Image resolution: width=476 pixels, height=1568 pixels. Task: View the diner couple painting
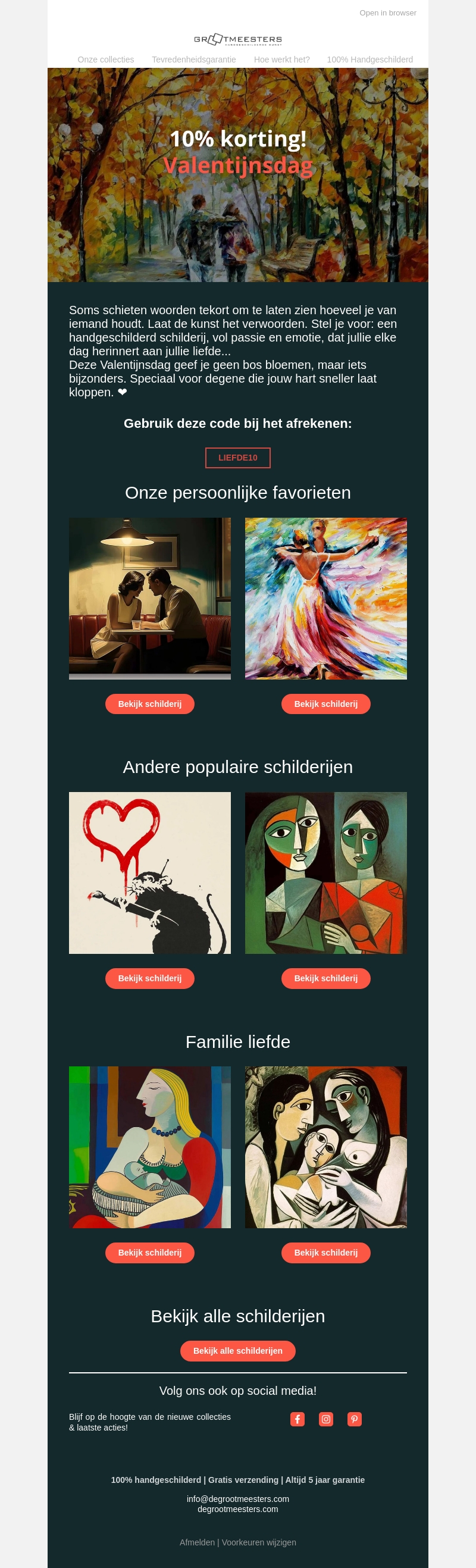150,597
